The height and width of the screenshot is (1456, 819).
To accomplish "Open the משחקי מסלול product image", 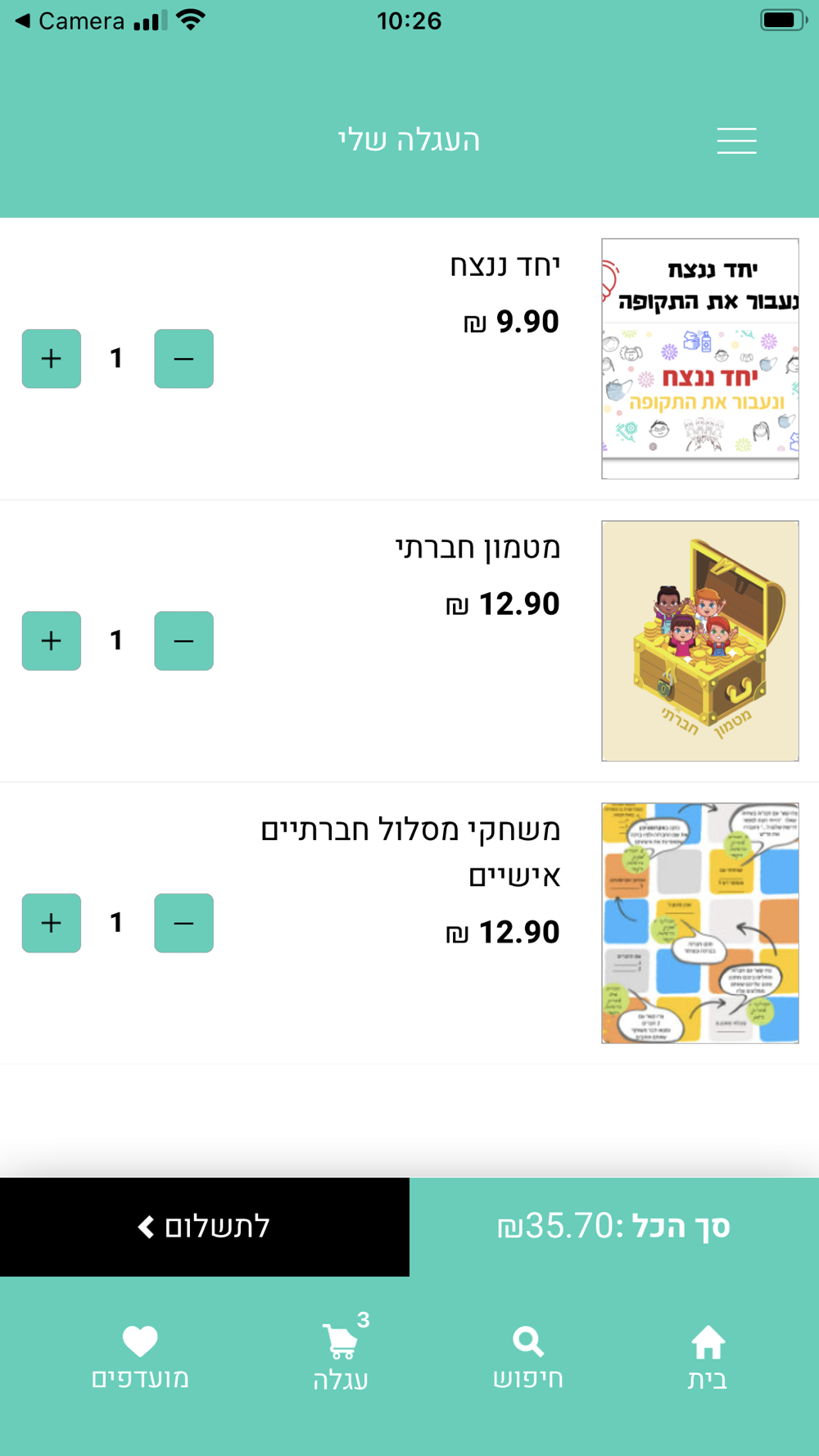I will coord(700,923).
